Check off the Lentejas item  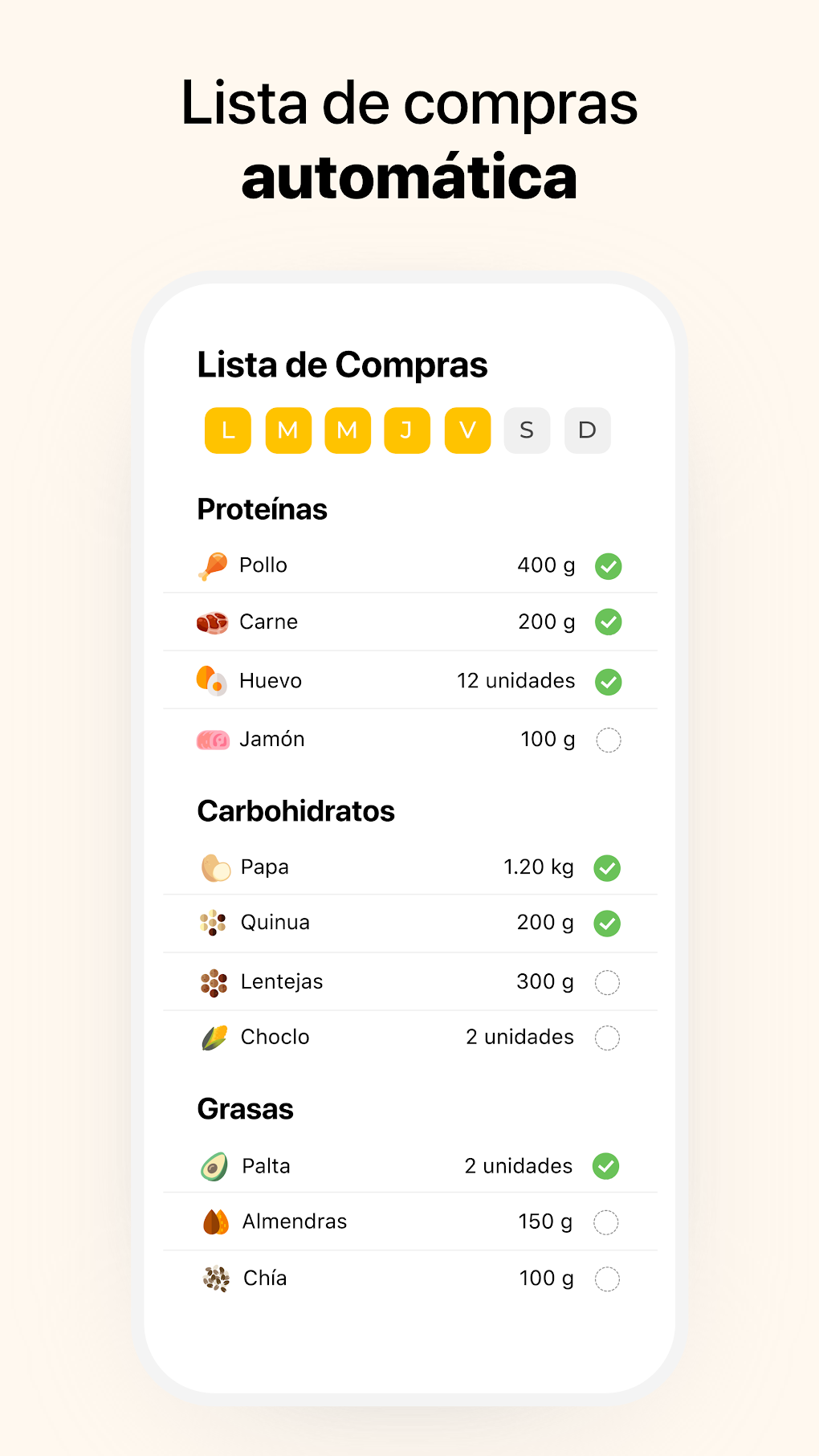(608, 981)
